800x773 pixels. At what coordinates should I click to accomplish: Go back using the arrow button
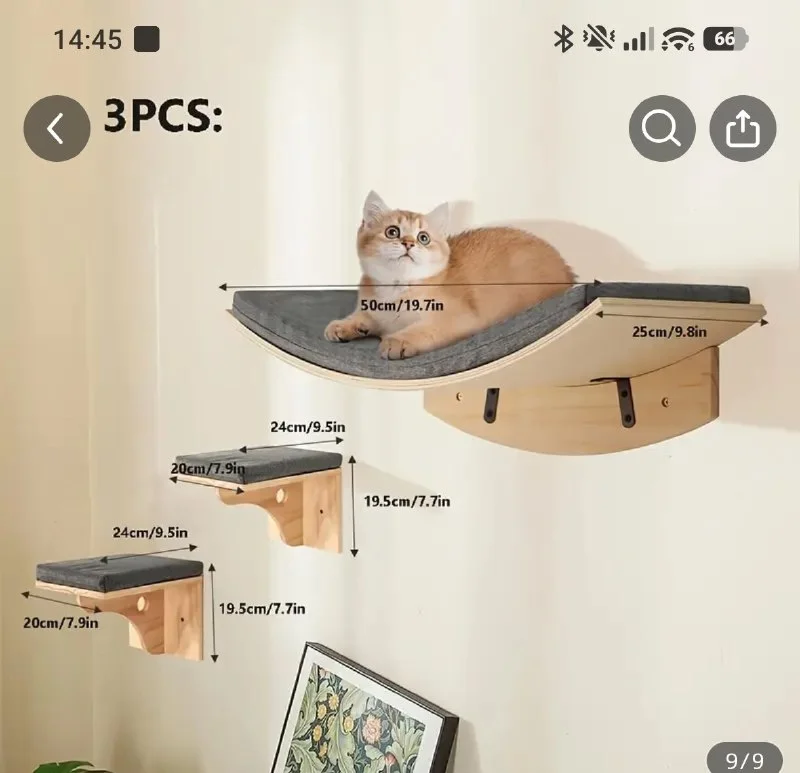57,128
